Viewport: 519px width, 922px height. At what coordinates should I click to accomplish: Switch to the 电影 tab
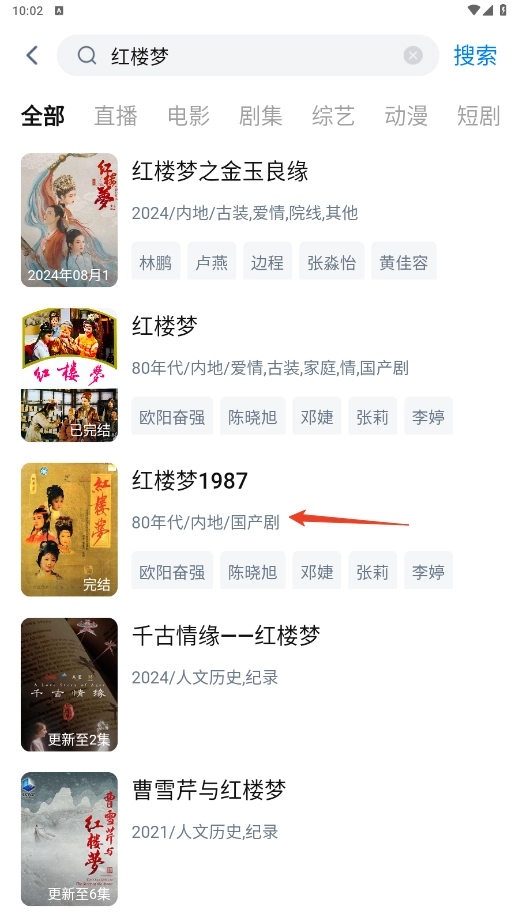(188, 116)
